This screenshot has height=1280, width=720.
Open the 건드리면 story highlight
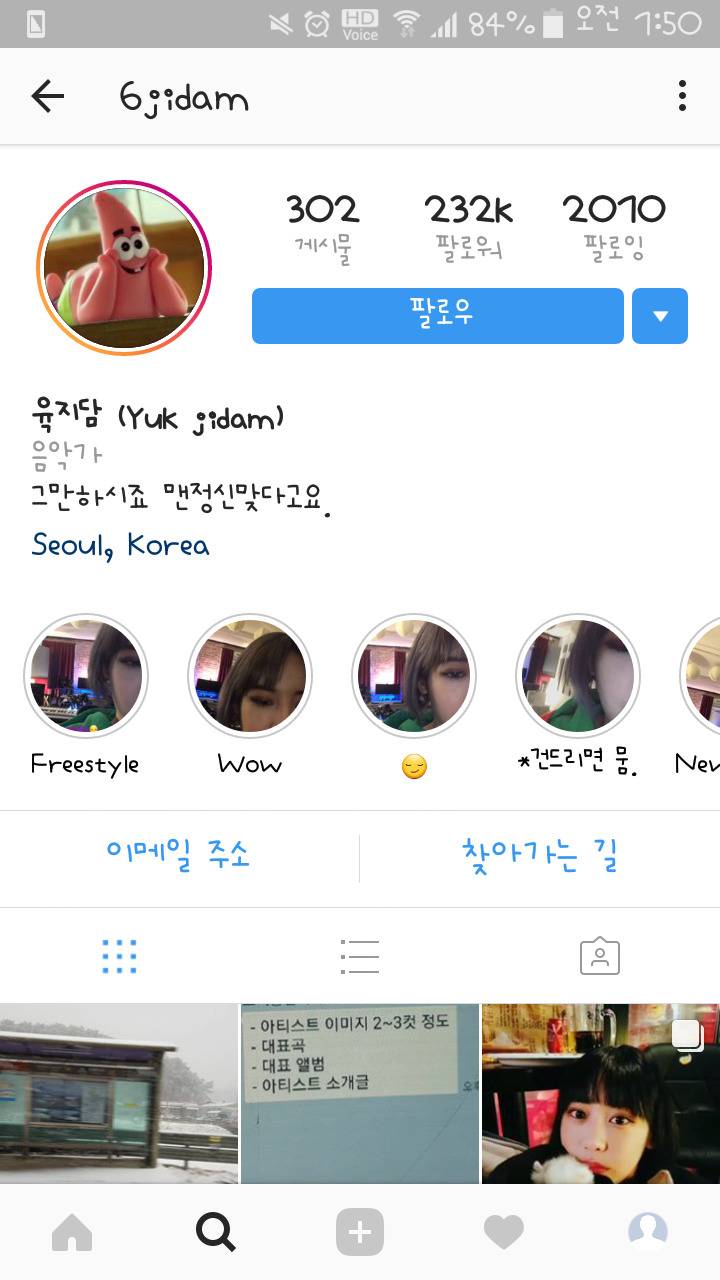pos(578,696)
